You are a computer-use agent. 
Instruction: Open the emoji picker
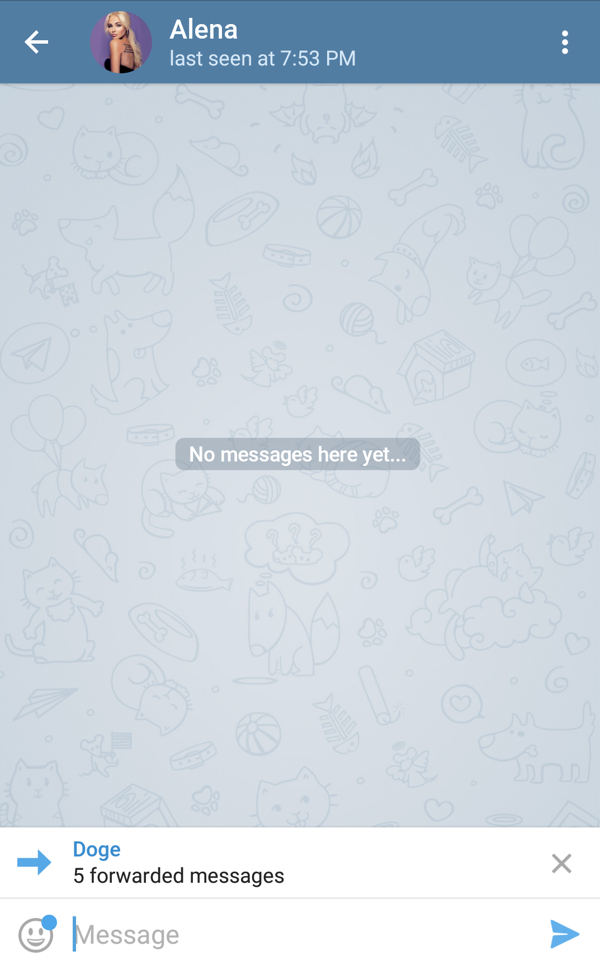click(x=36, y=935)
